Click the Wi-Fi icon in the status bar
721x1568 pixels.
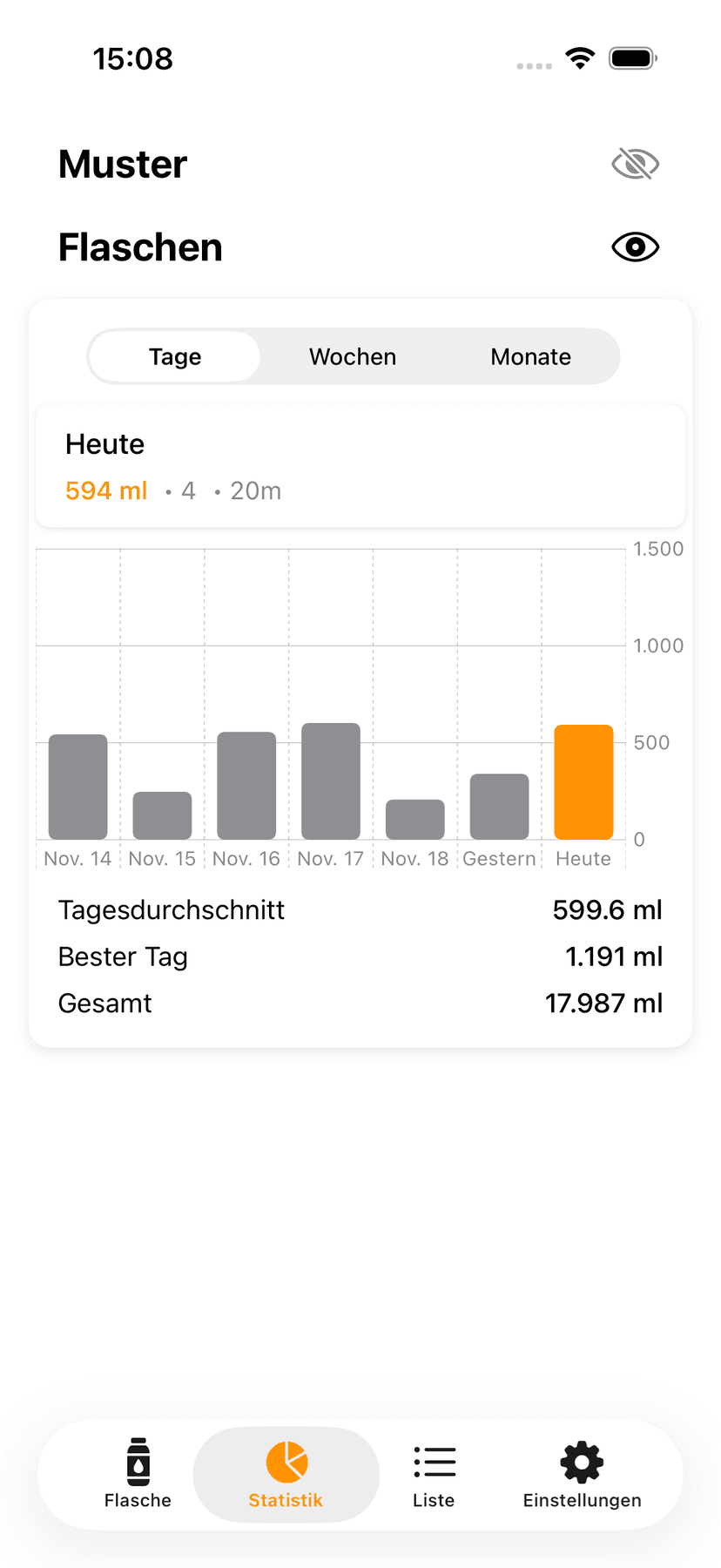pyautogui.click(x=580, y=57)
